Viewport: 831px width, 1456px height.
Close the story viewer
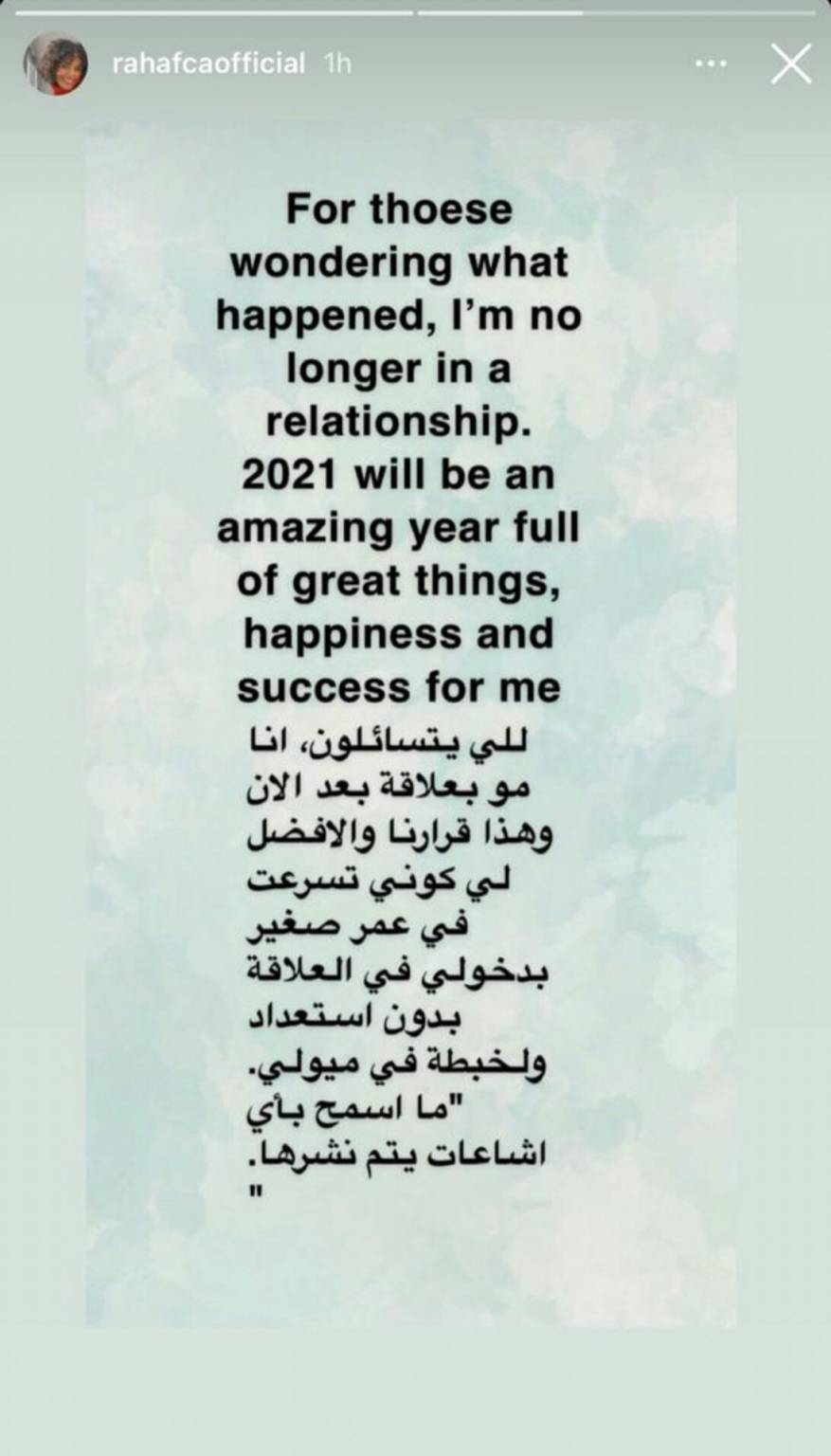(x=789, y=64)
